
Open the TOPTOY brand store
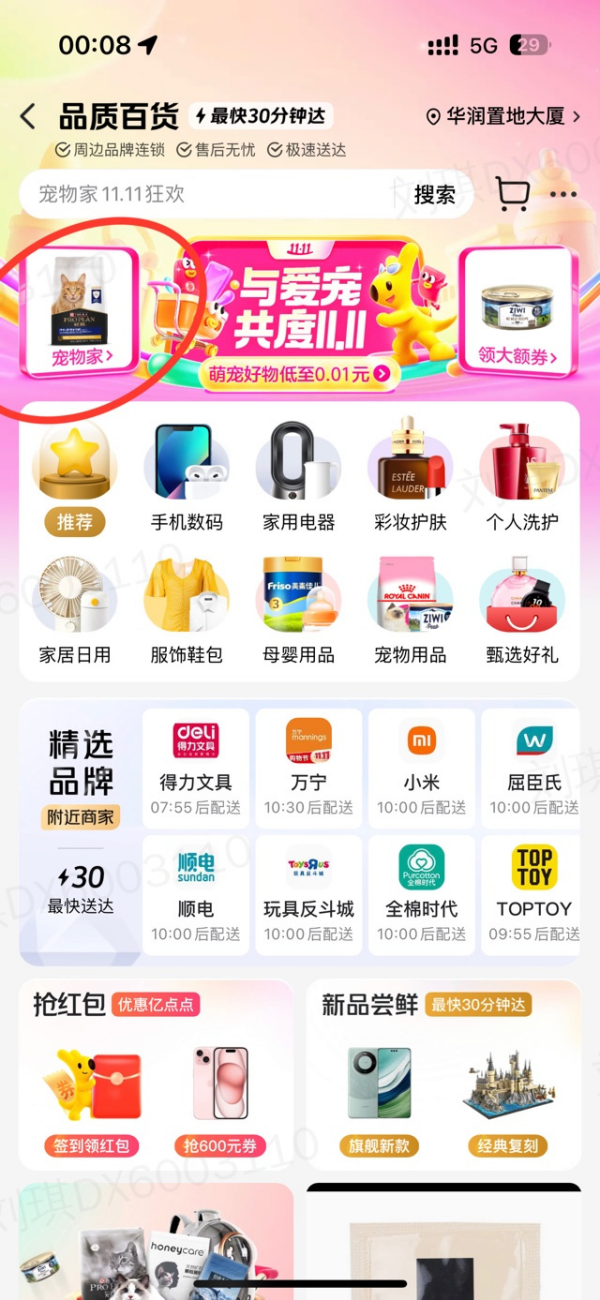(x=533, y=894)
